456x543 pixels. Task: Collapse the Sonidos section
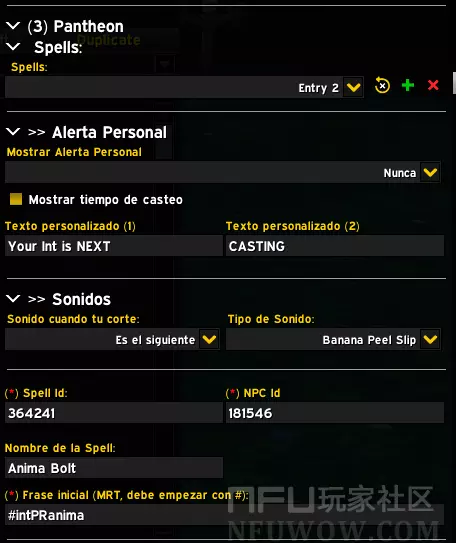13,299
